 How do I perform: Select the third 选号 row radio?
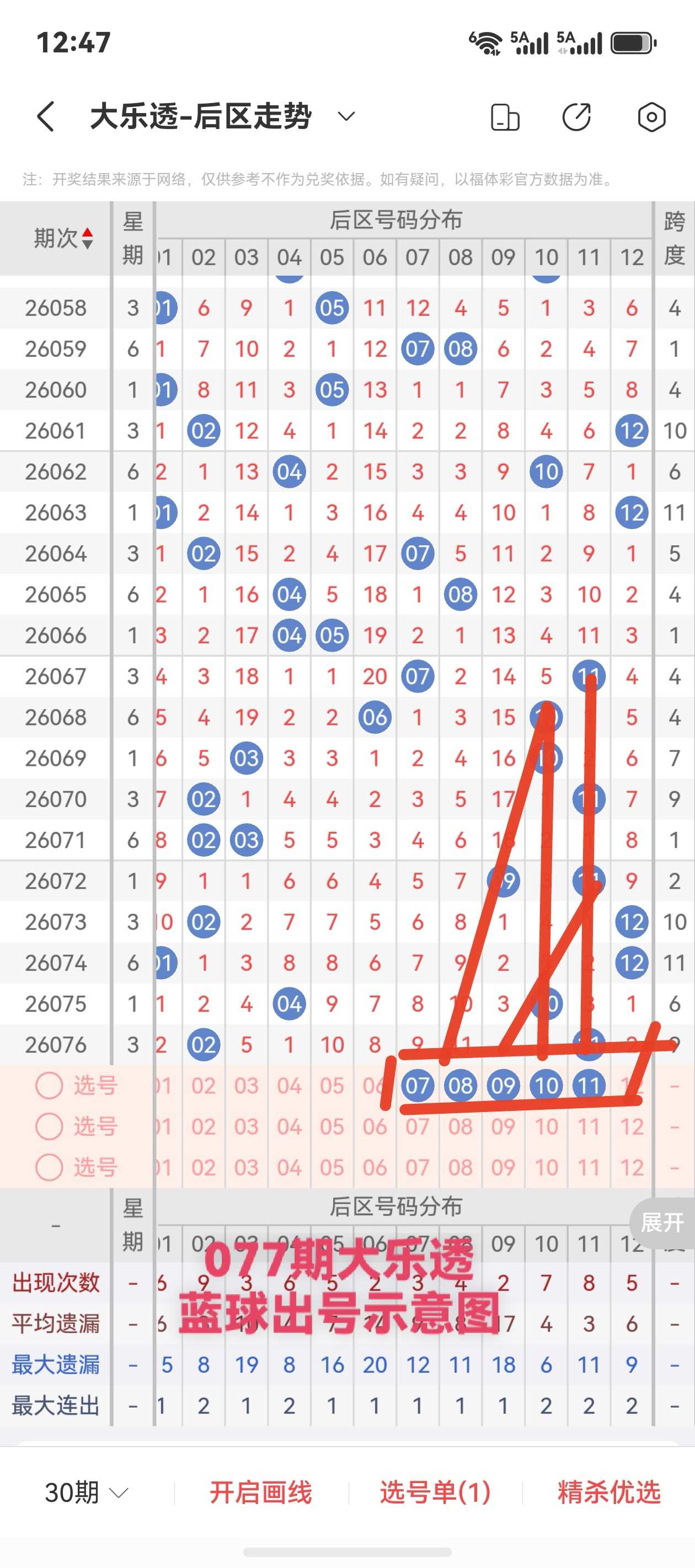[x=49, y=1168]
